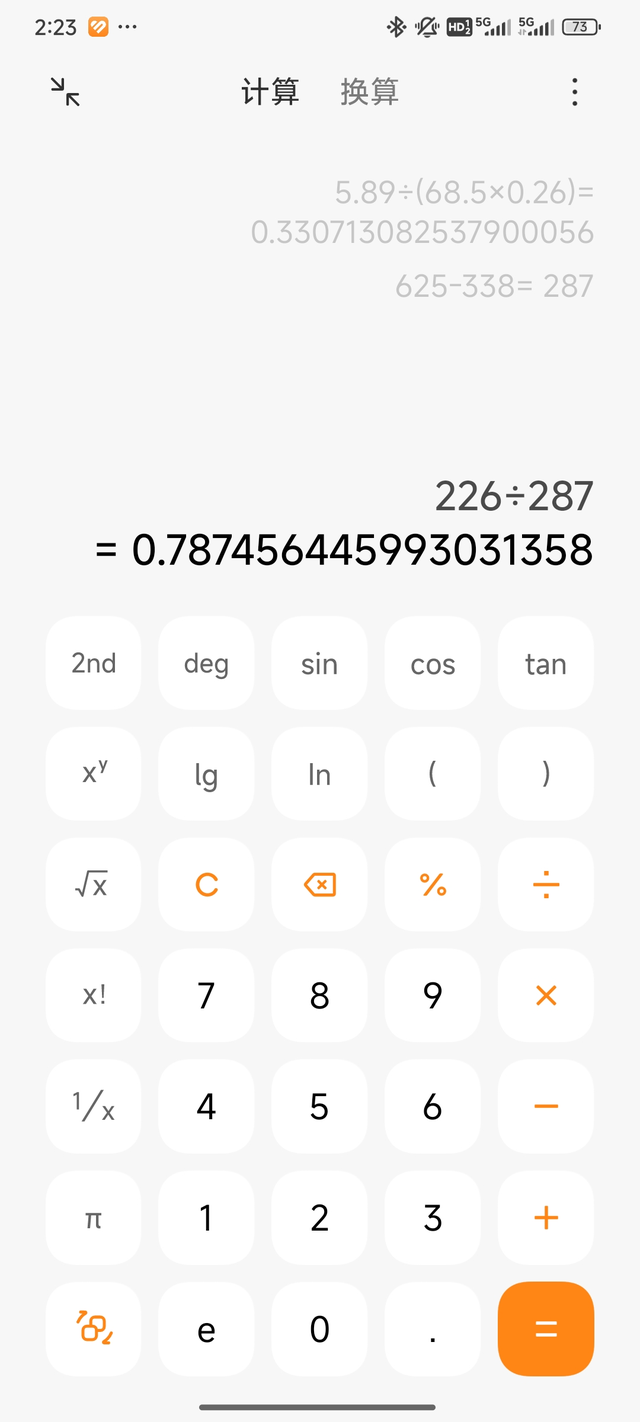Switch to the 换算 conversion tab
640x1422 pixels.
(x=369, y=92)
